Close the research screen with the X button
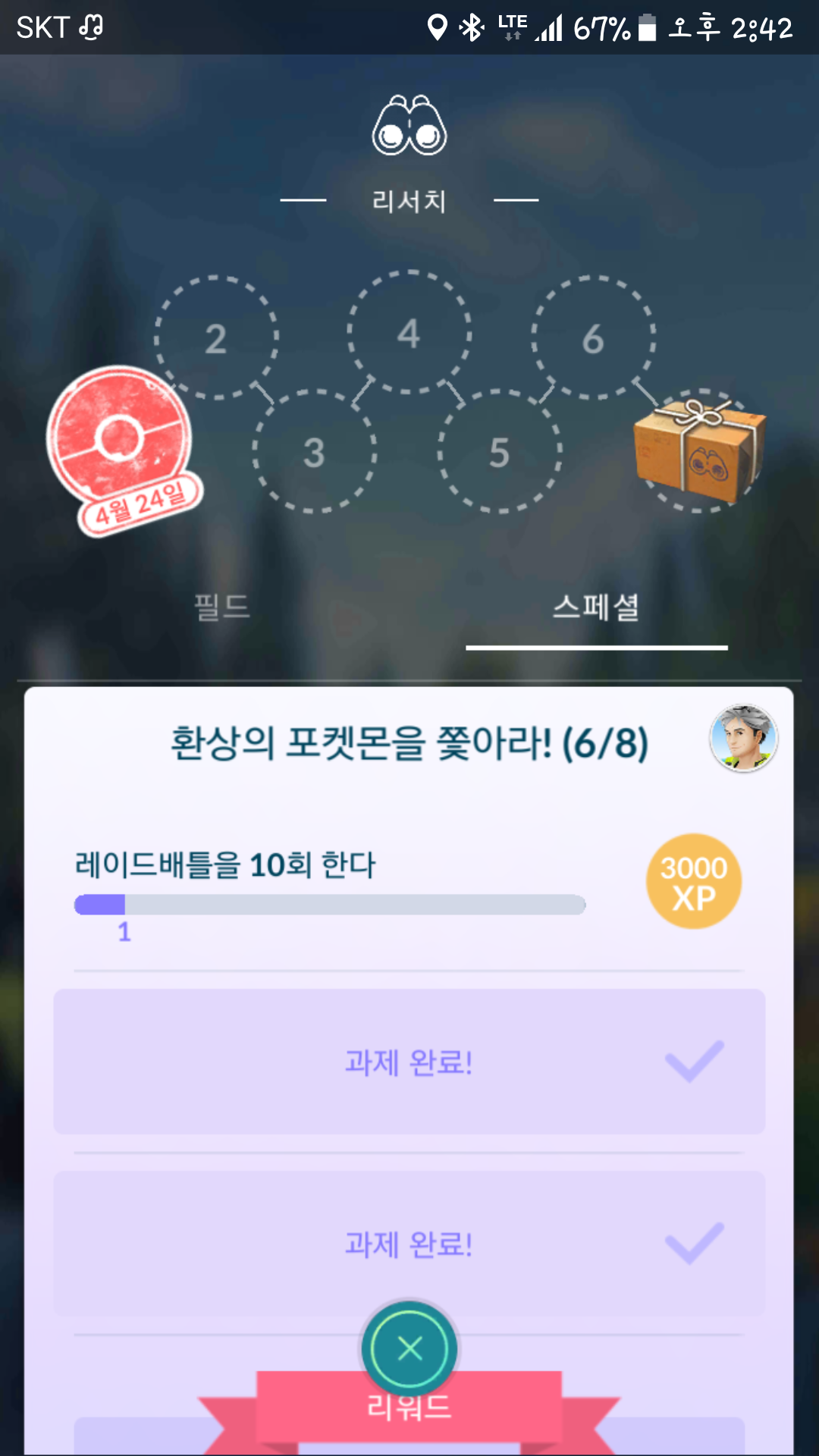The image size is (819, 1456). pos(409,1348)
